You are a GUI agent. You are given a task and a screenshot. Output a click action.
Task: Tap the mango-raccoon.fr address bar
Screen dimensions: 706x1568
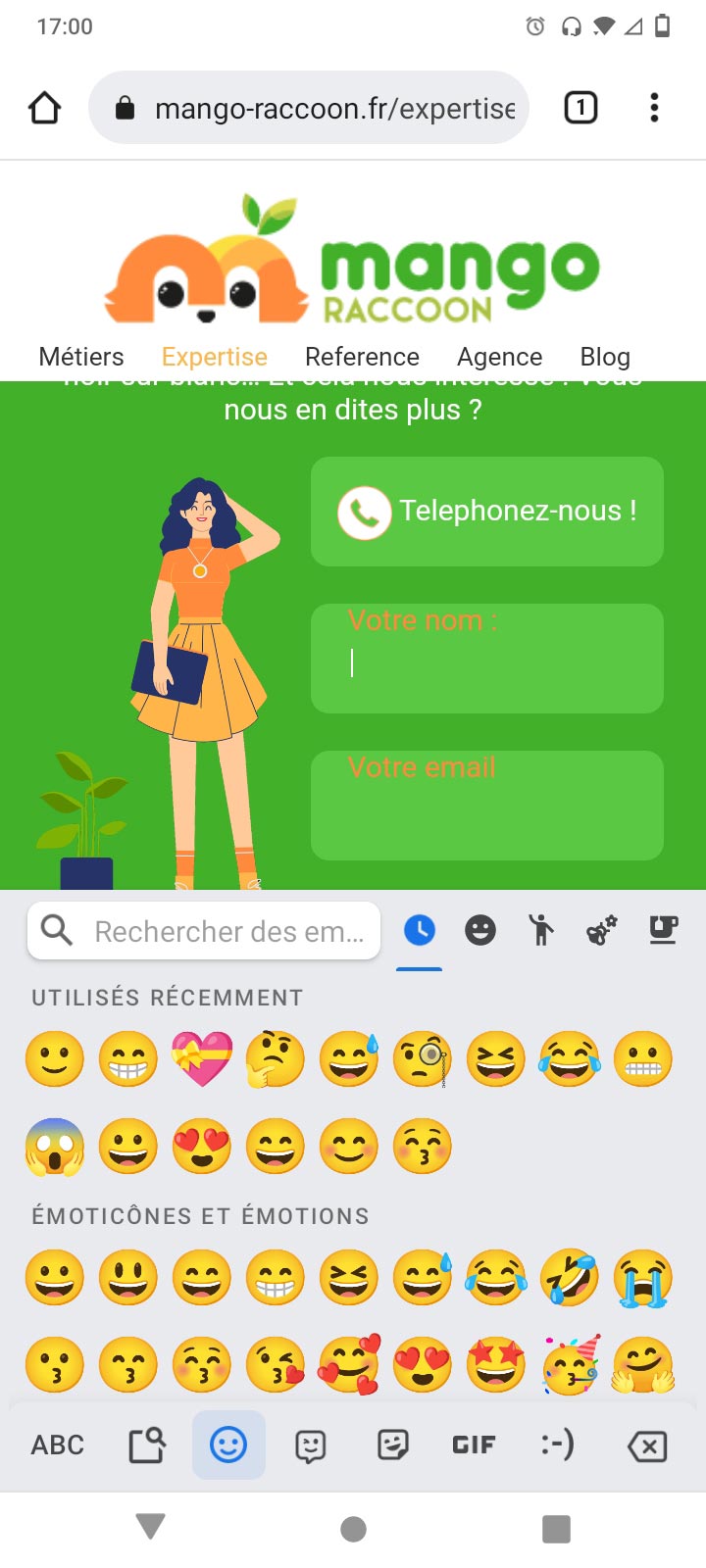coord(309,108)
